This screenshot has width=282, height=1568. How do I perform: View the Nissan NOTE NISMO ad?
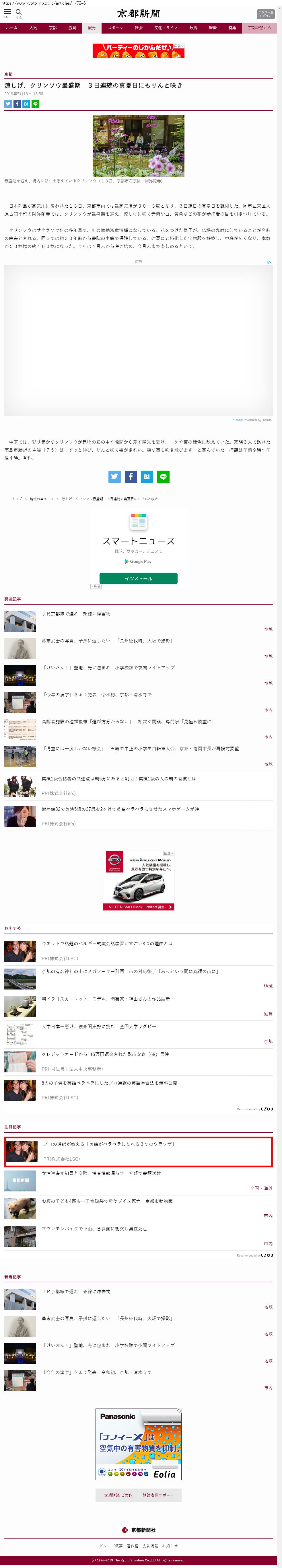coord(139,880)
